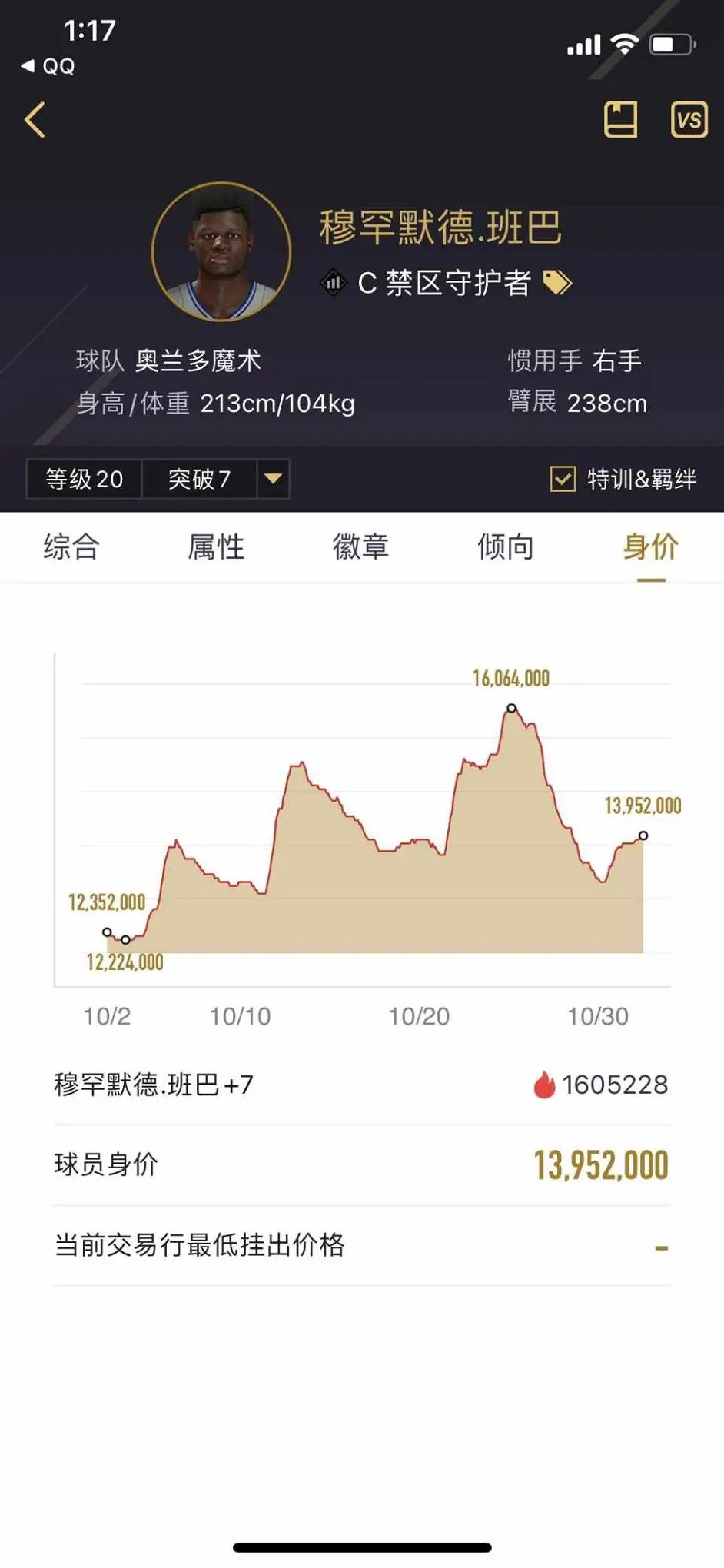Go back using the arrow icon
The width and height of the screenshot is (724, 1568).
(35, 120)
